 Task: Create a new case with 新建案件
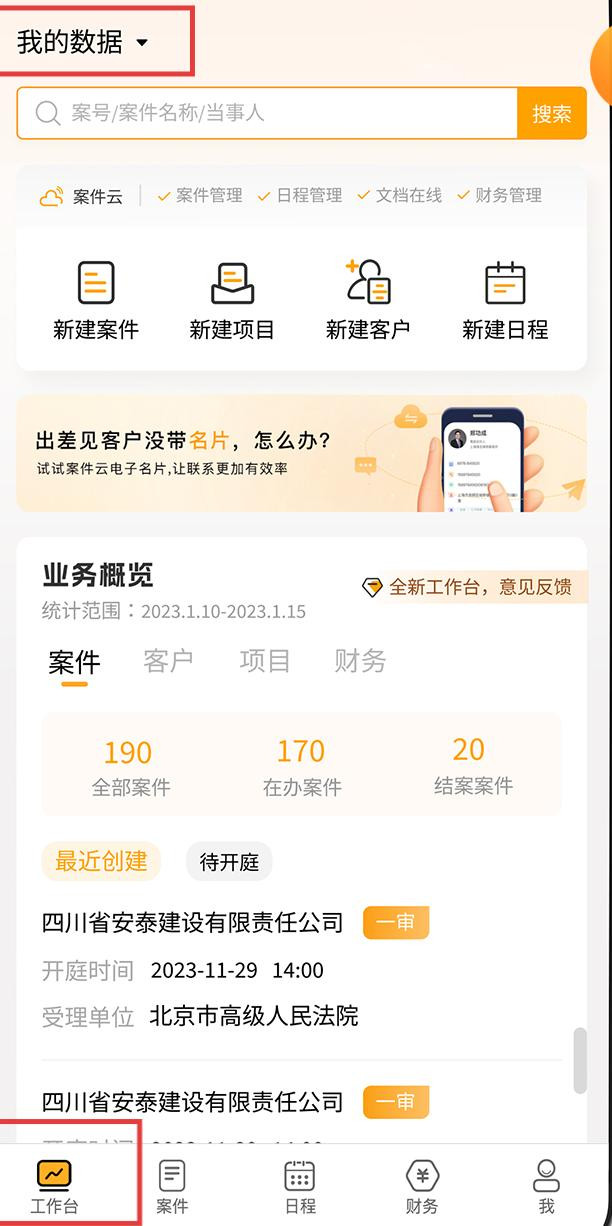pos(96,300)
